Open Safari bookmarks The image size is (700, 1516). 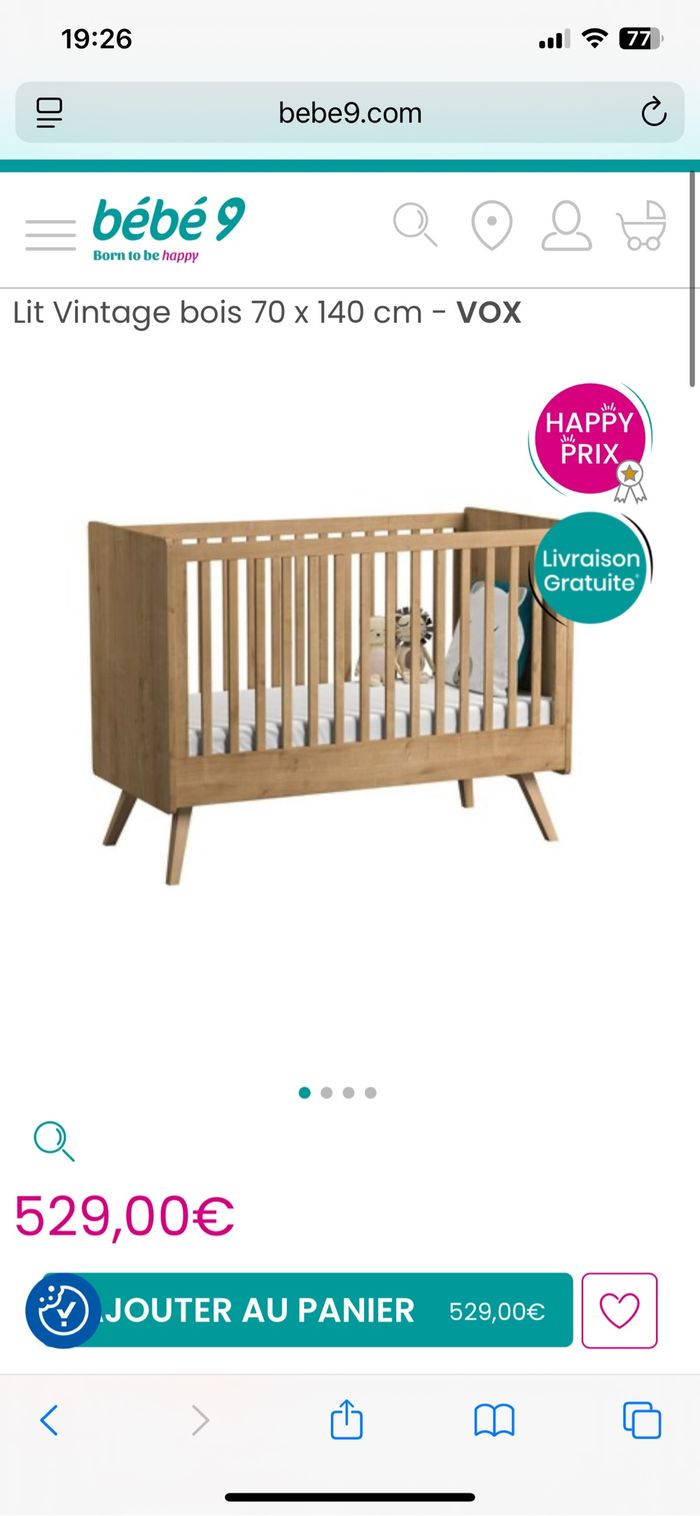click(x=494, y=1420)
